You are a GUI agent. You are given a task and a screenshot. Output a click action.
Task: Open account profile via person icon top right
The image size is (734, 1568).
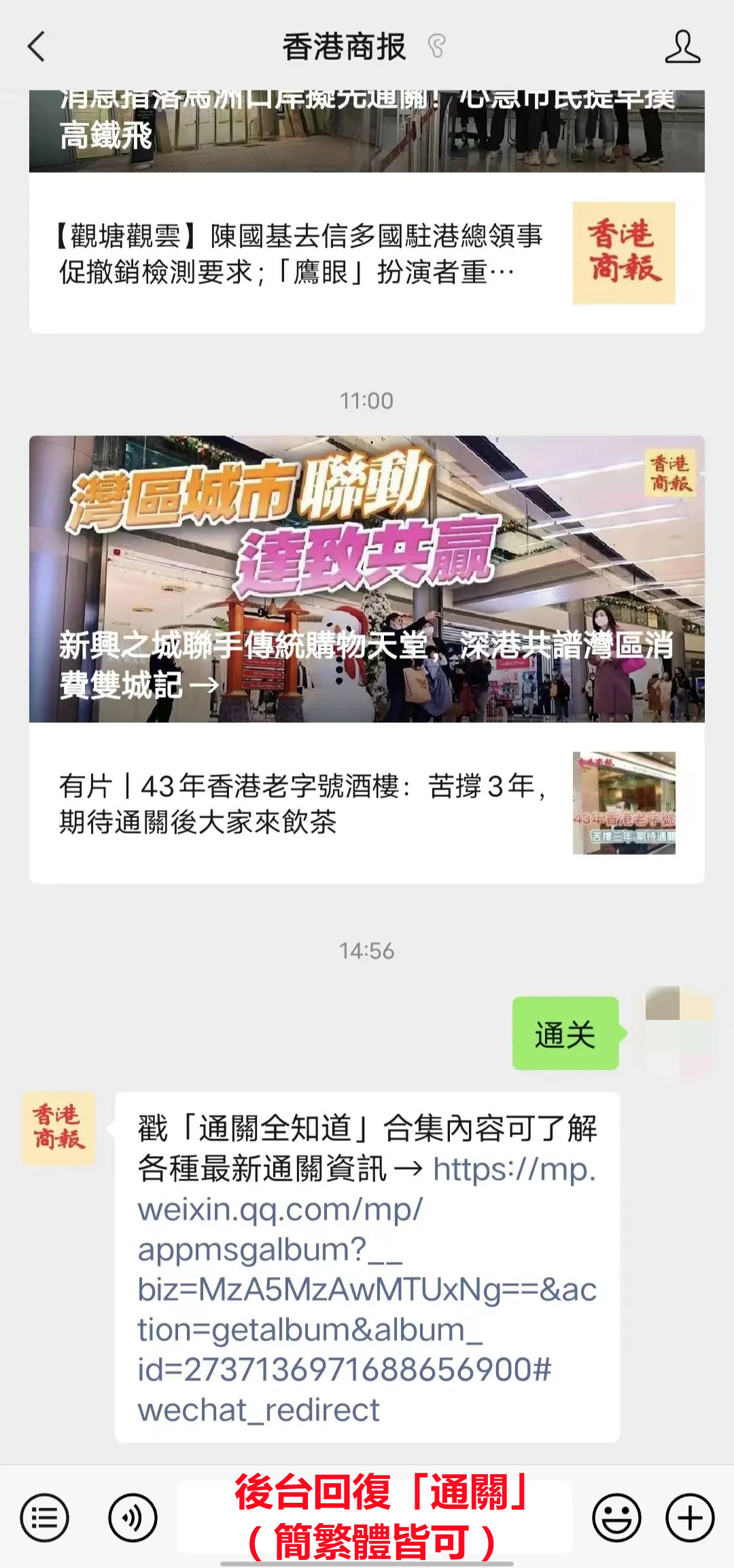tap(684, 48)
